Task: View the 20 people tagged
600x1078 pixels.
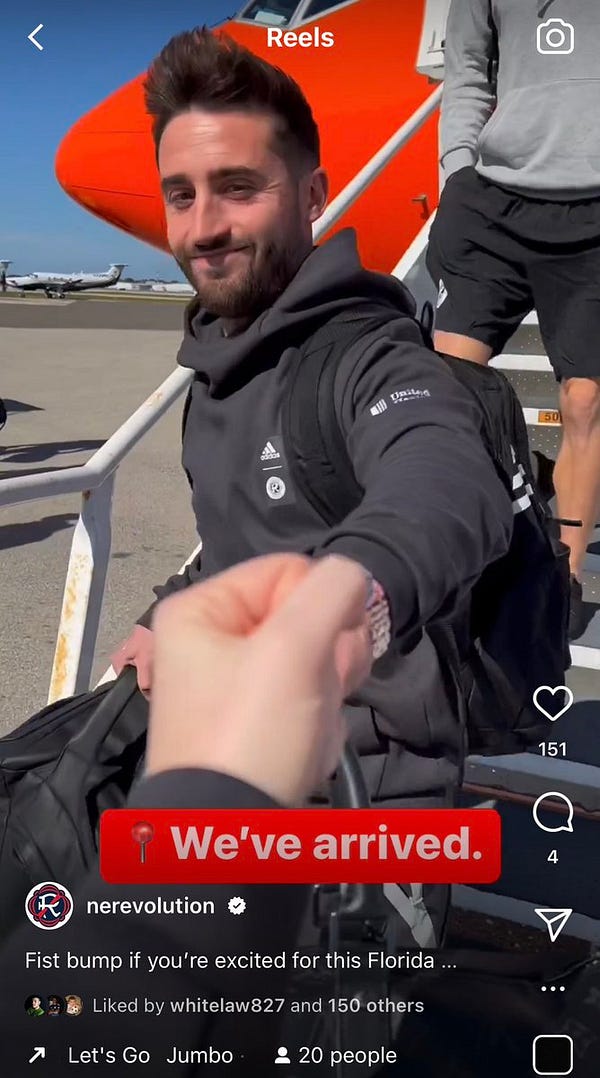Action: pyautogui.click(x=335, y=1055)
